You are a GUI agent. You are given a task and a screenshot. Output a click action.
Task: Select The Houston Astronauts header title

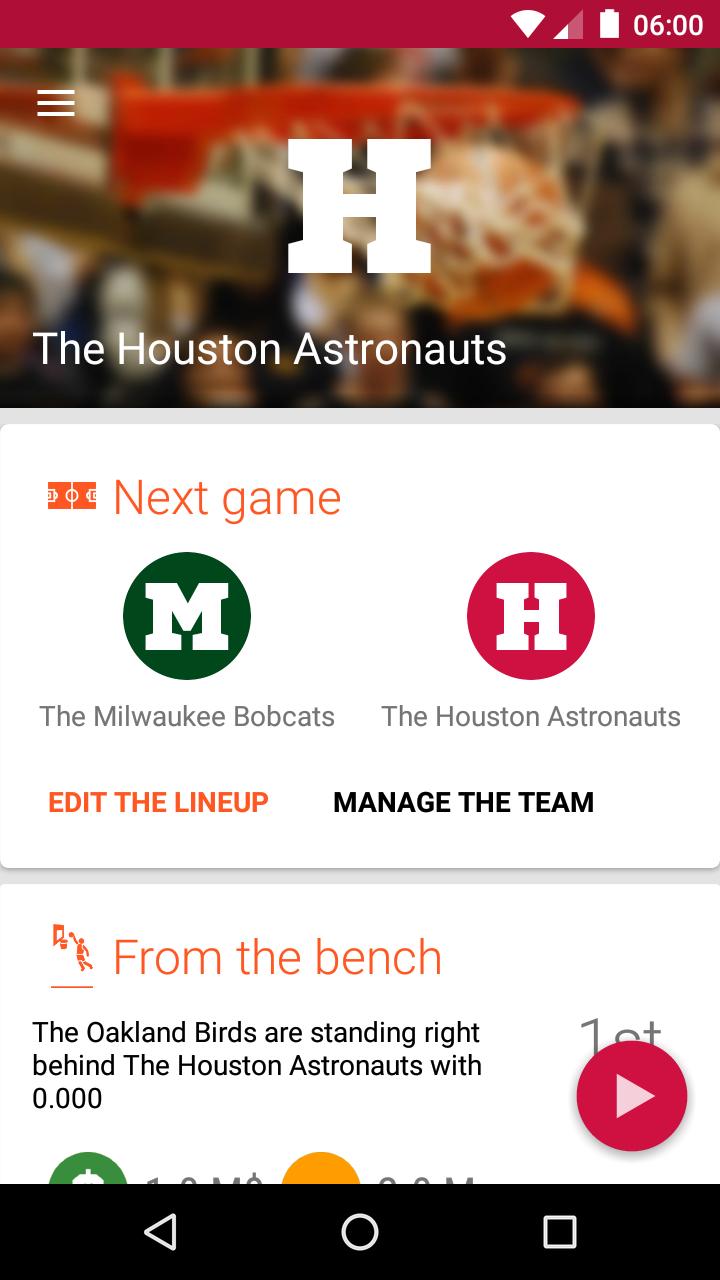coord(270,349)
